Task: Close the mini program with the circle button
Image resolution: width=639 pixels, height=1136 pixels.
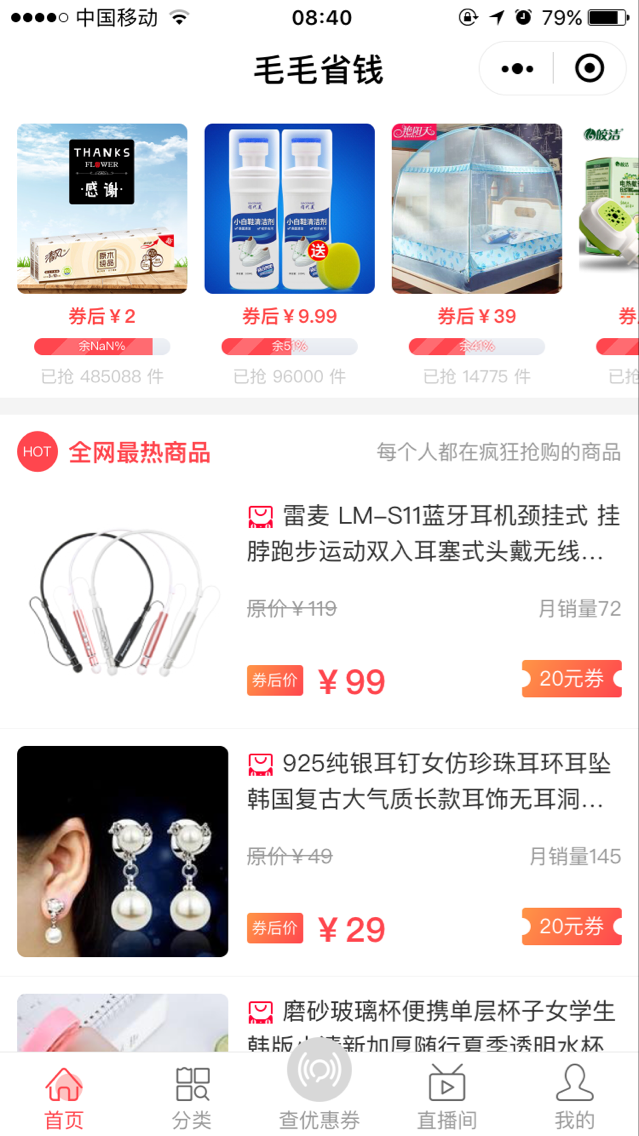Action: click(x=589, y=69)
